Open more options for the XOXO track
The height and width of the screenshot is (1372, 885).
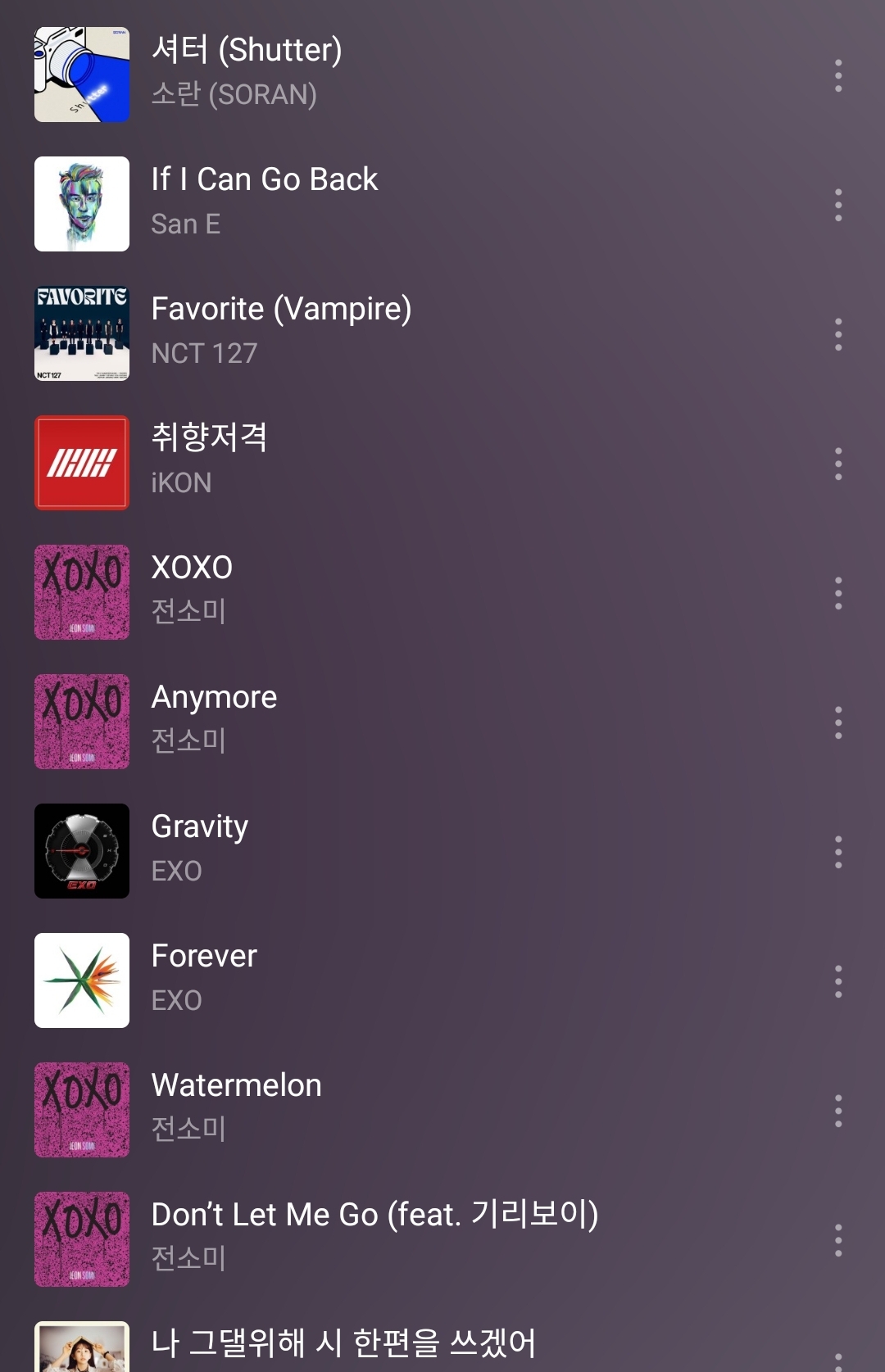pyautogui.click(x=837, y=593)
